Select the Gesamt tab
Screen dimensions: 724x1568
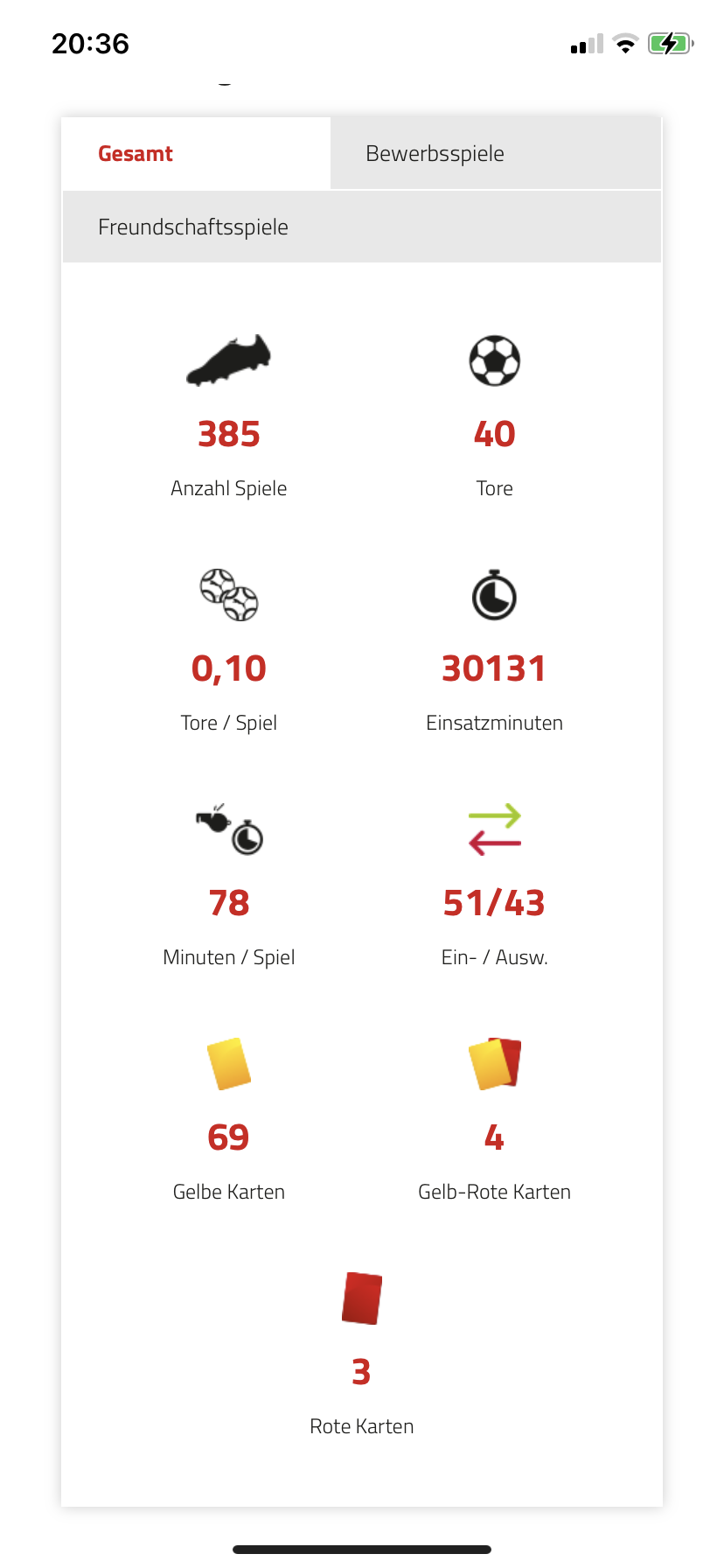(196, 153)
